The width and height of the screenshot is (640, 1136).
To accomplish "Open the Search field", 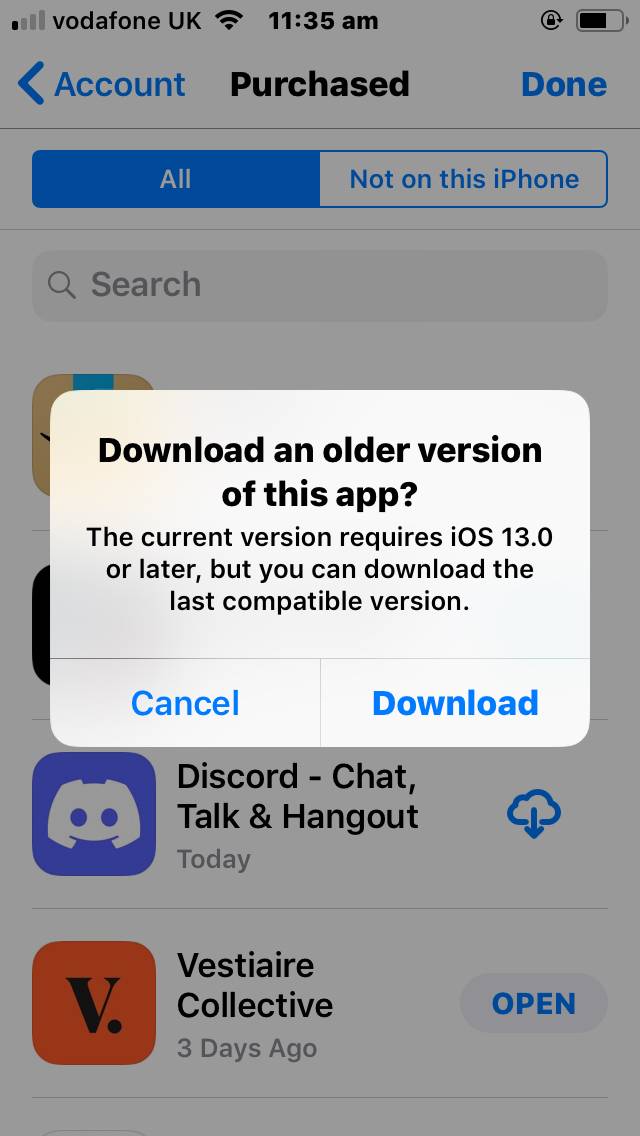I will click(x=320, y=285).
